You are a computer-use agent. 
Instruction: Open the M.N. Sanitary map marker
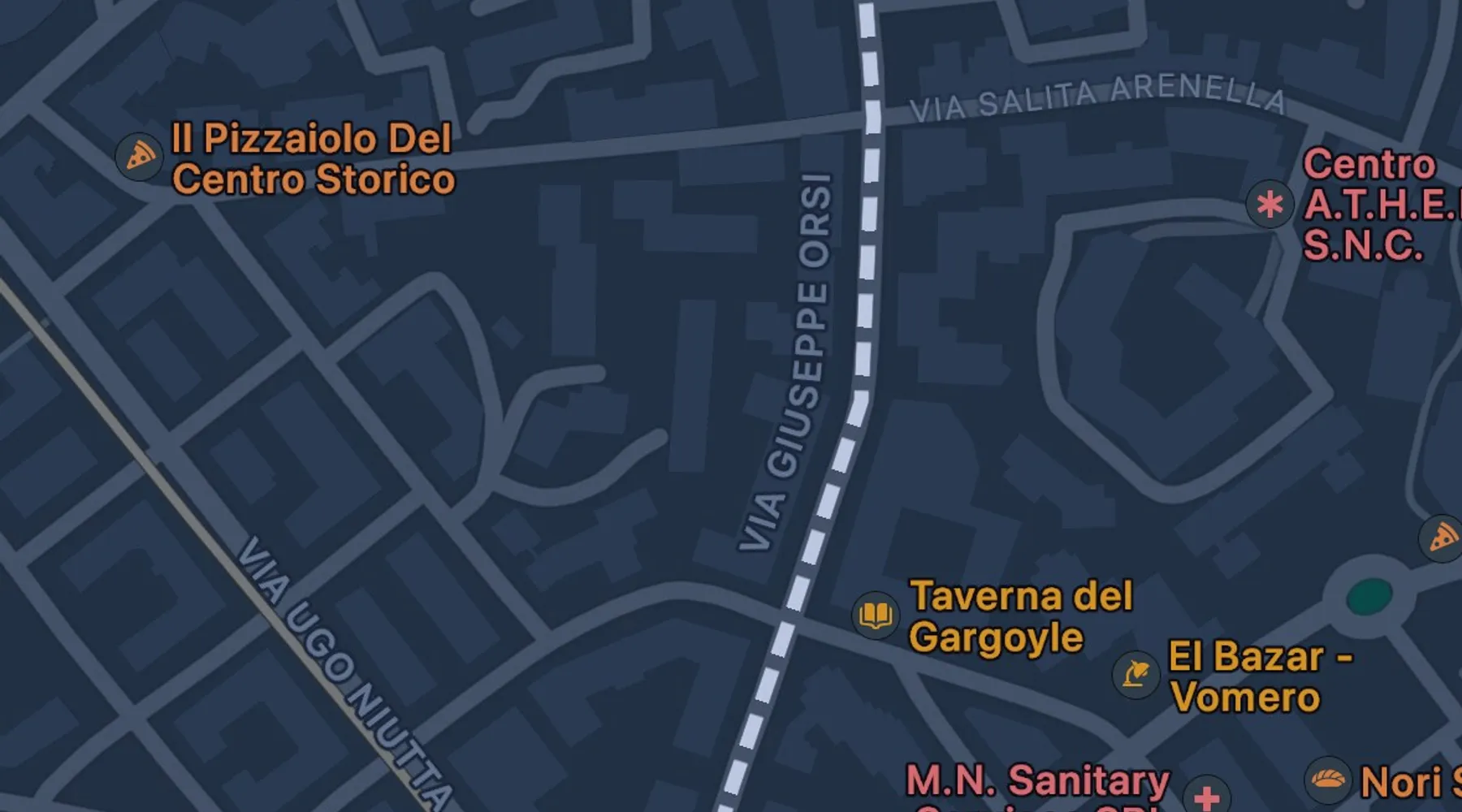coord(1206,794)
